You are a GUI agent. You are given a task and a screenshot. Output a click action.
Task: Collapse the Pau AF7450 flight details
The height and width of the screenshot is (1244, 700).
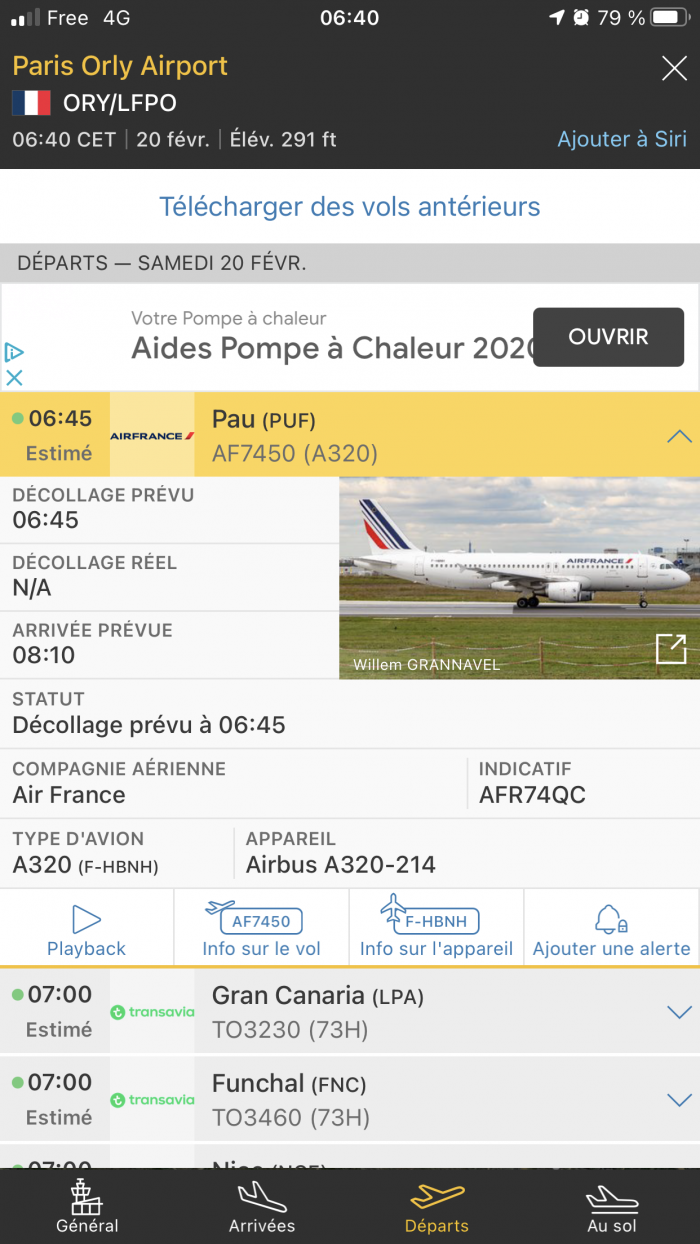(678, 435)
